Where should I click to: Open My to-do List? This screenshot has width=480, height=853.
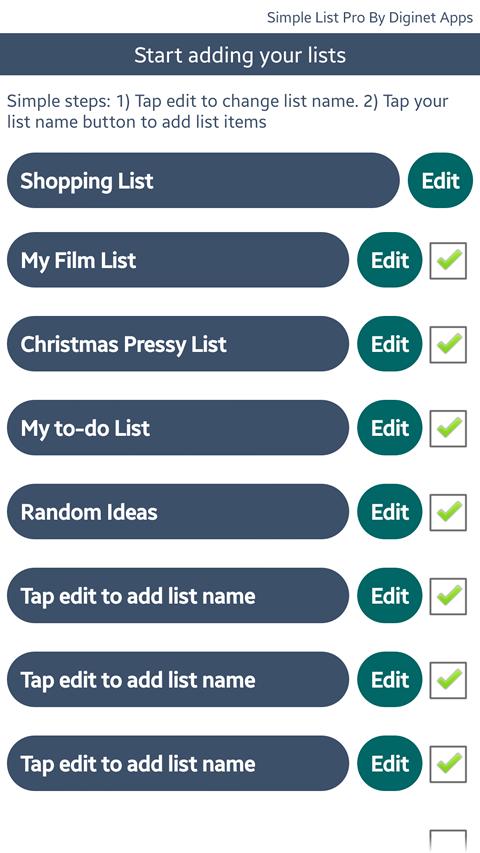click(x=177, y=428)
